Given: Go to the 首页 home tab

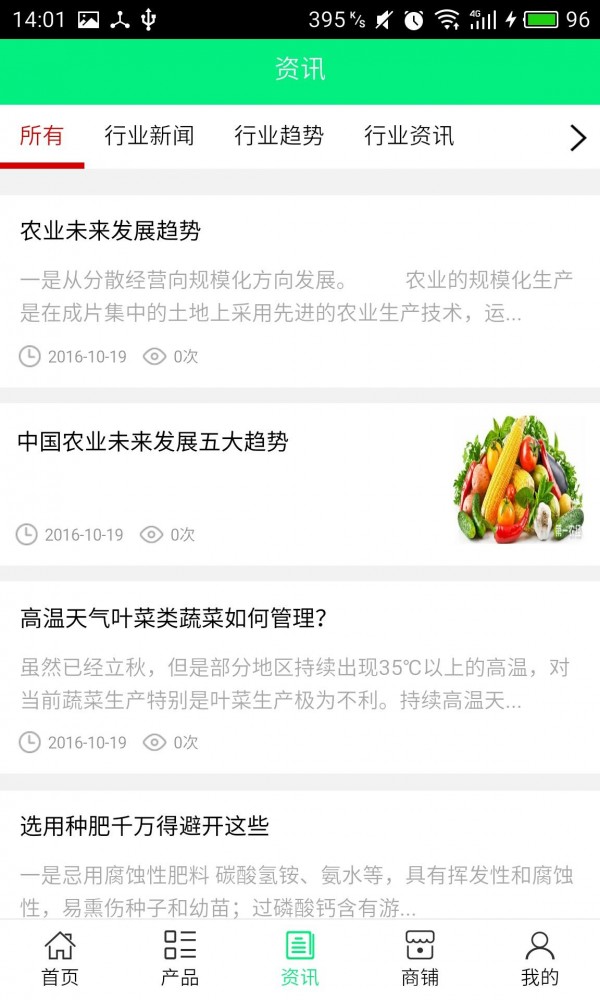Looking at the screenshot, I should (60, 958).
